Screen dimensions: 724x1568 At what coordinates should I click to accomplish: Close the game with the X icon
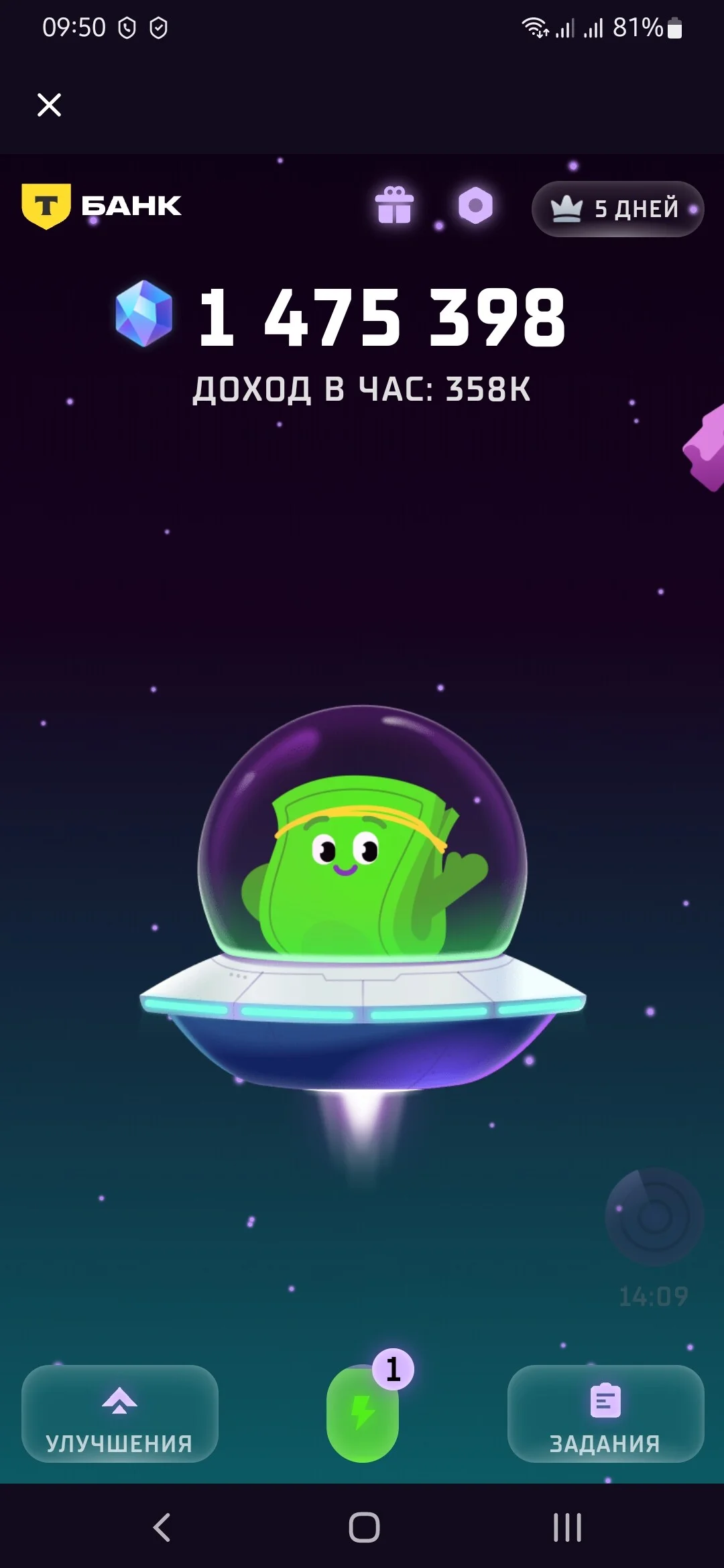(x=49, y=105)
